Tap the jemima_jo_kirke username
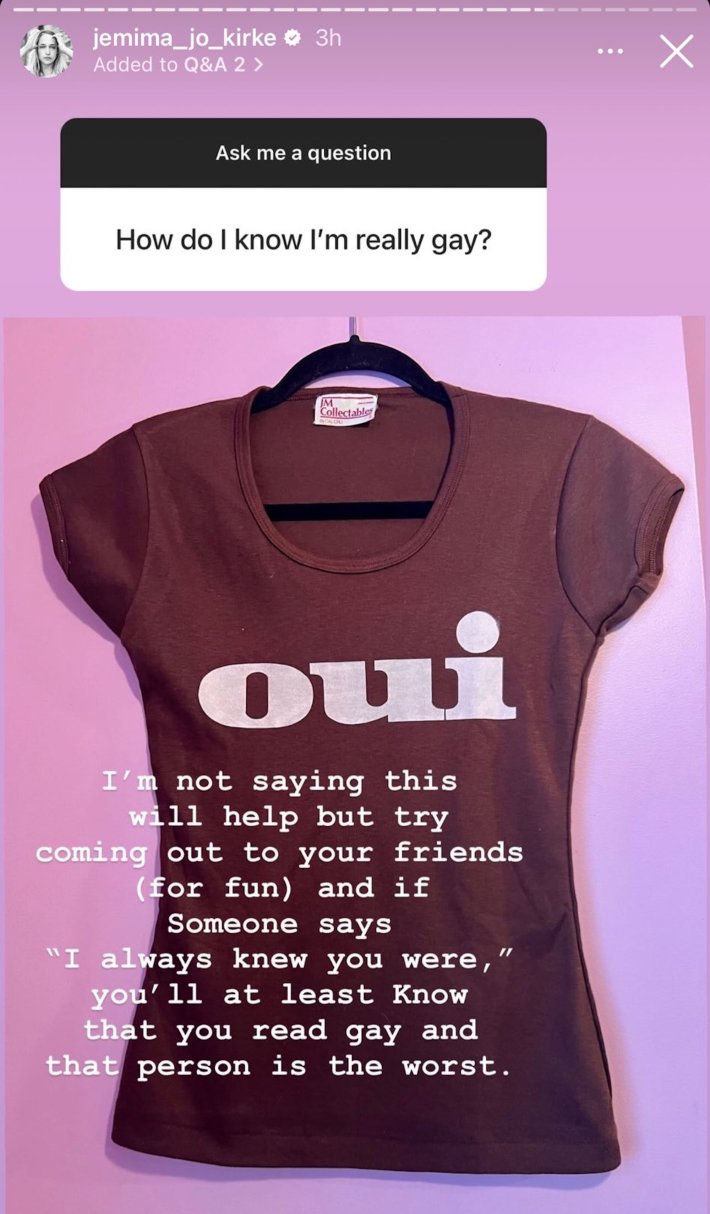Viewport: 710px width, 1214px height. coord(186,39)
